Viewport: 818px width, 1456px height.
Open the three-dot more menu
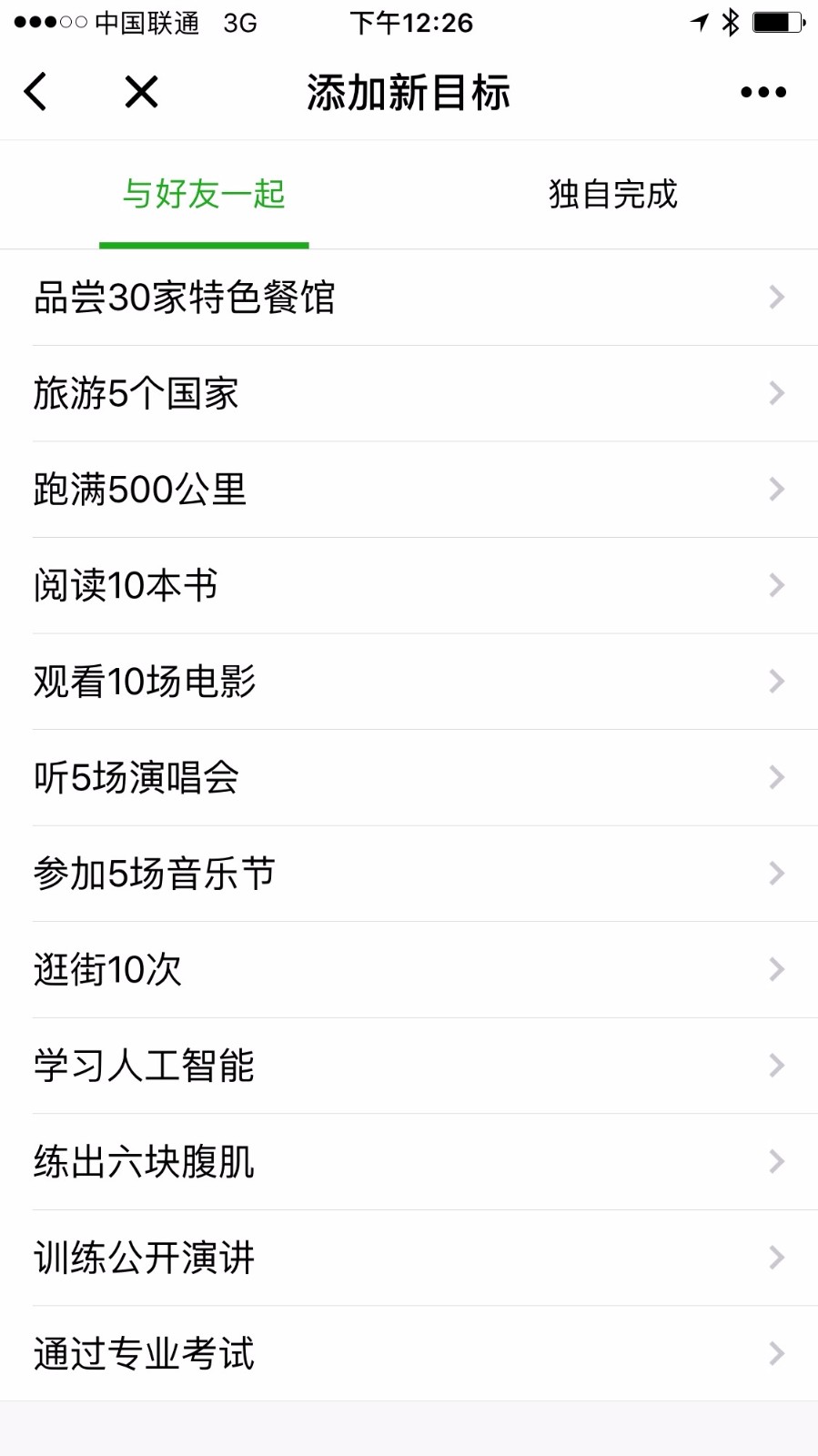click(762, 92)
